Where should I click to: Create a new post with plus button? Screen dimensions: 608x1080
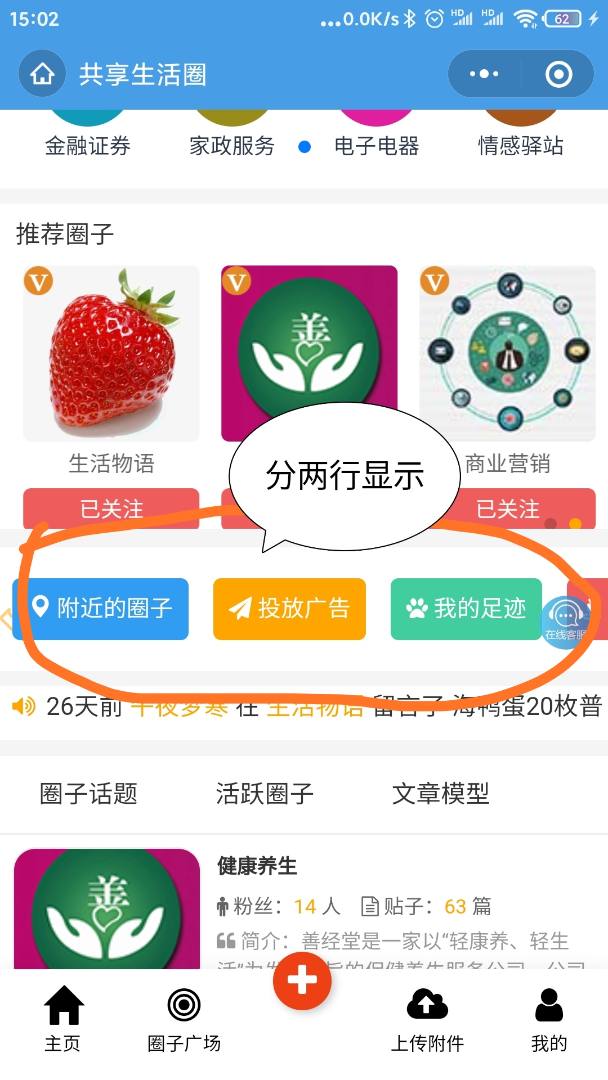[302, 981]
